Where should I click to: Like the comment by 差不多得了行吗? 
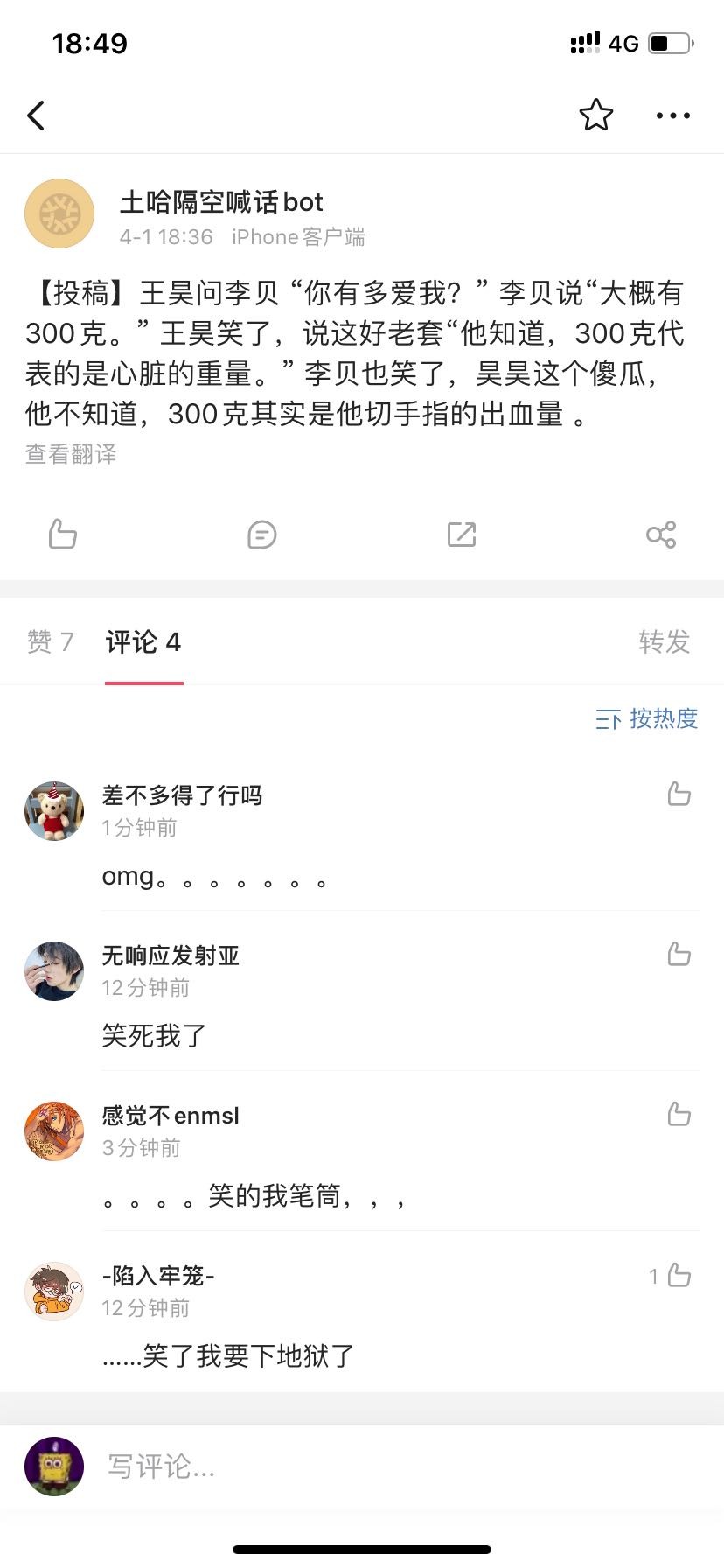click(x=679, y=794)
